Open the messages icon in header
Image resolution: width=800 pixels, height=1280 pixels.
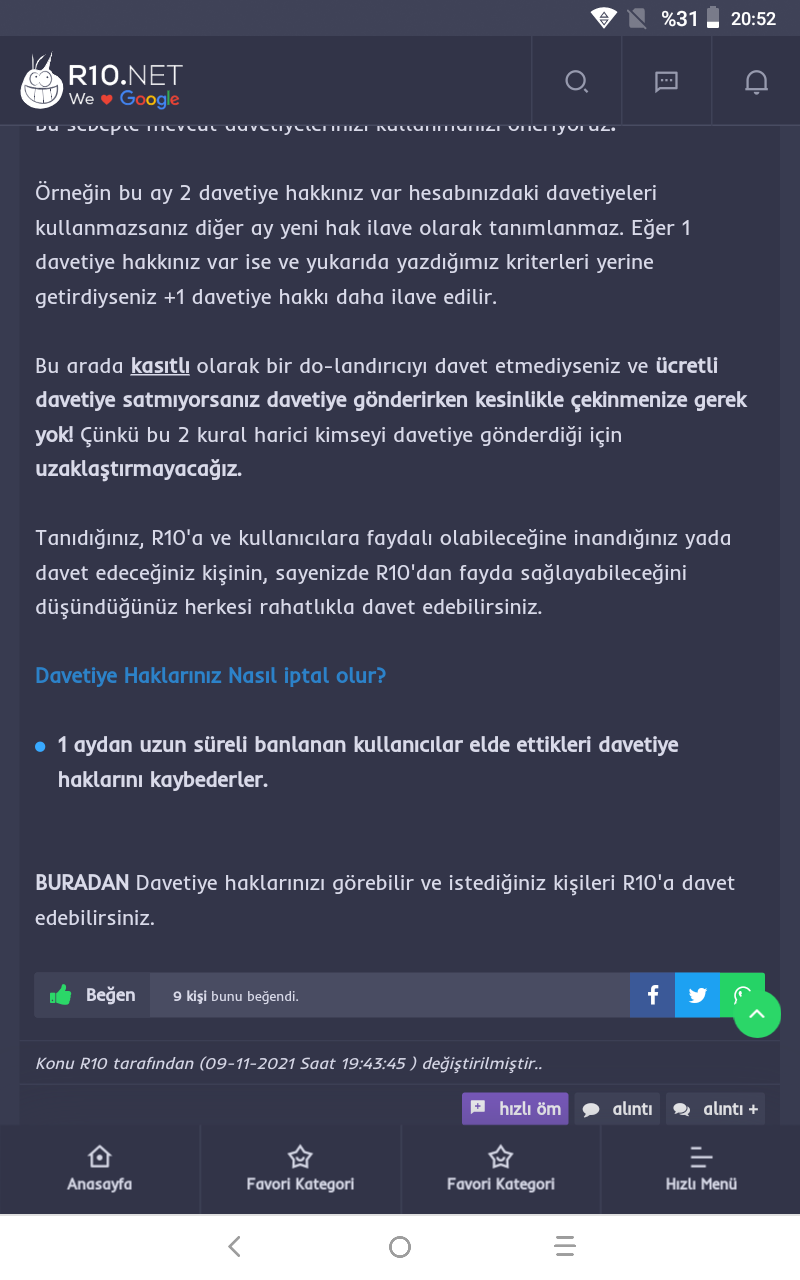[666, 82]
